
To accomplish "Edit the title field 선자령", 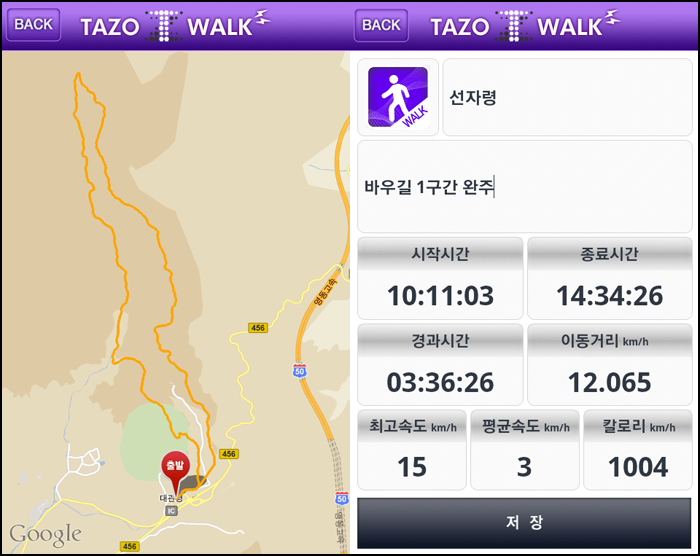I will [x=566, y=98].
